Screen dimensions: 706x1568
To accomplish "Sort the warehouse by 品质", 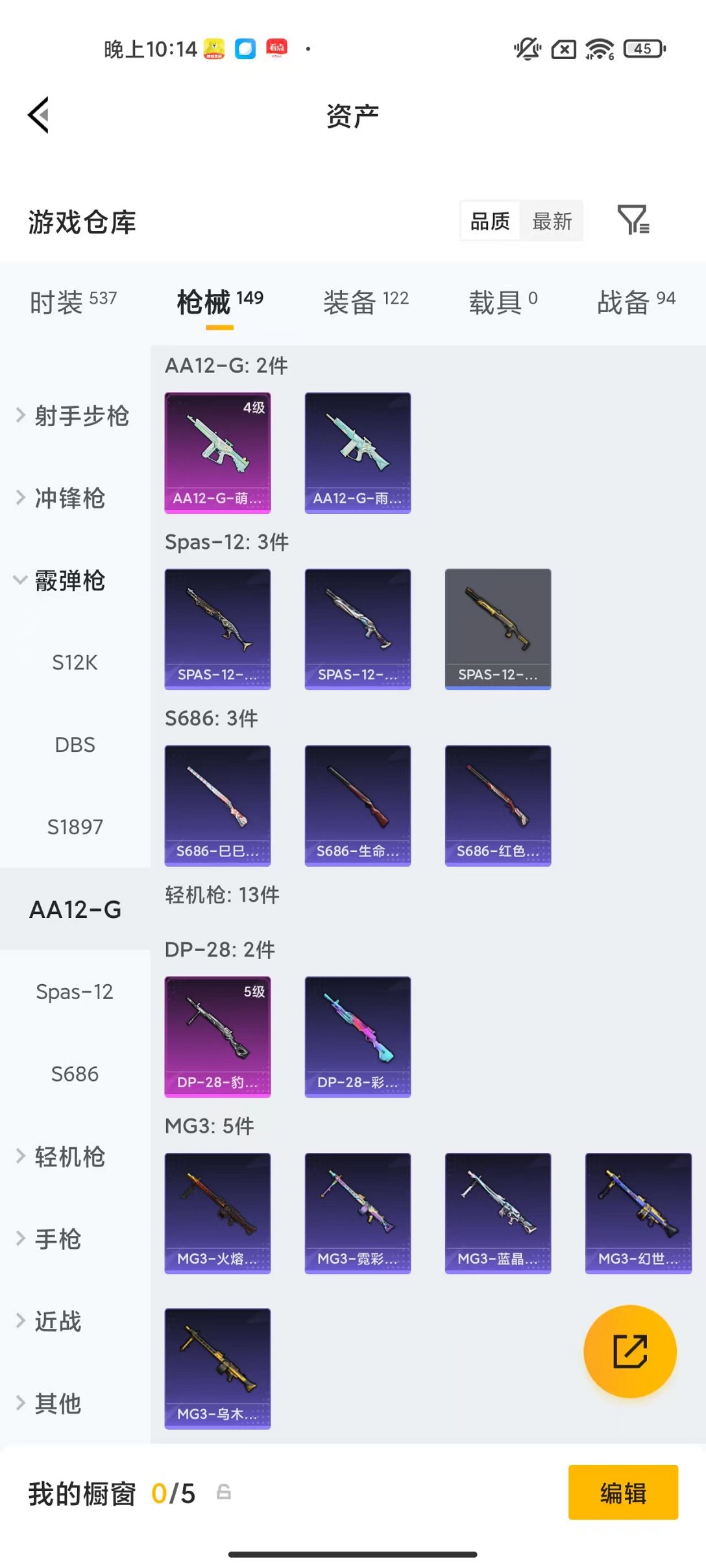I will click(x=490, y=221).
